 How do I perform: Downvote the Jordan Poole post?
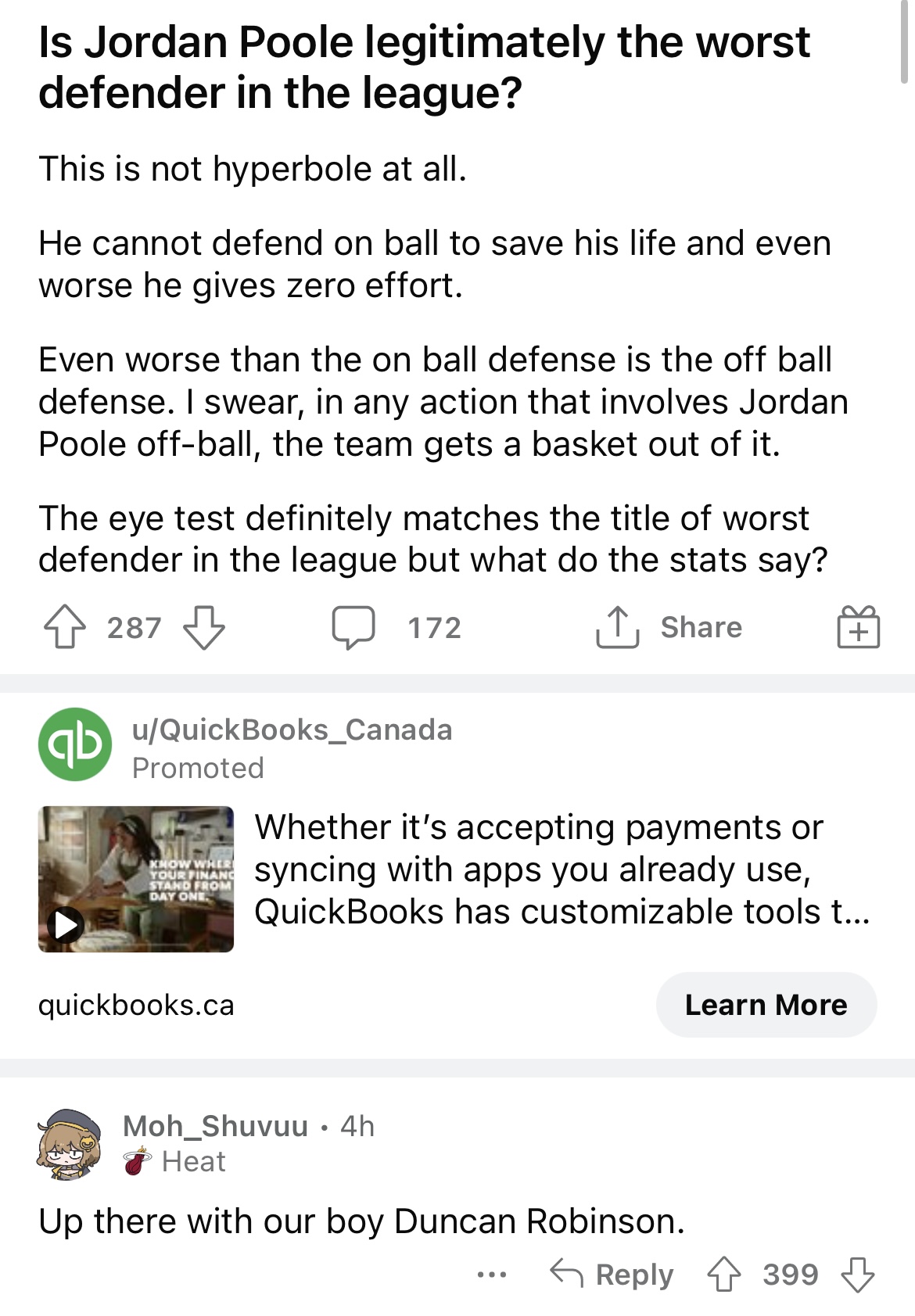[204, 628]
